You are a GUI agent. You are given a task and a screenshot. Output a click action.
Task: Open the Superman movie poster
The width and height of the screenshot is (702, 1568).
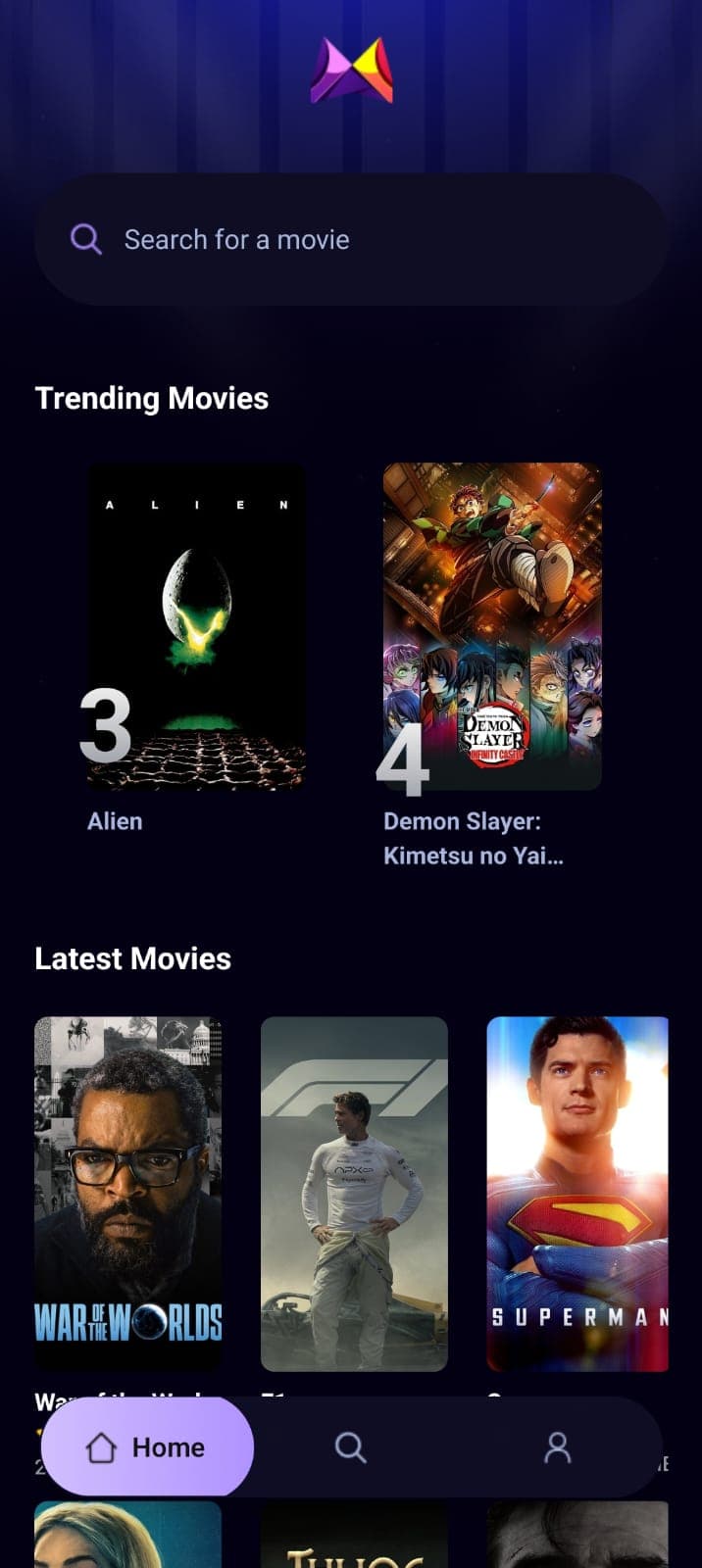click(x=577, y=1194)
